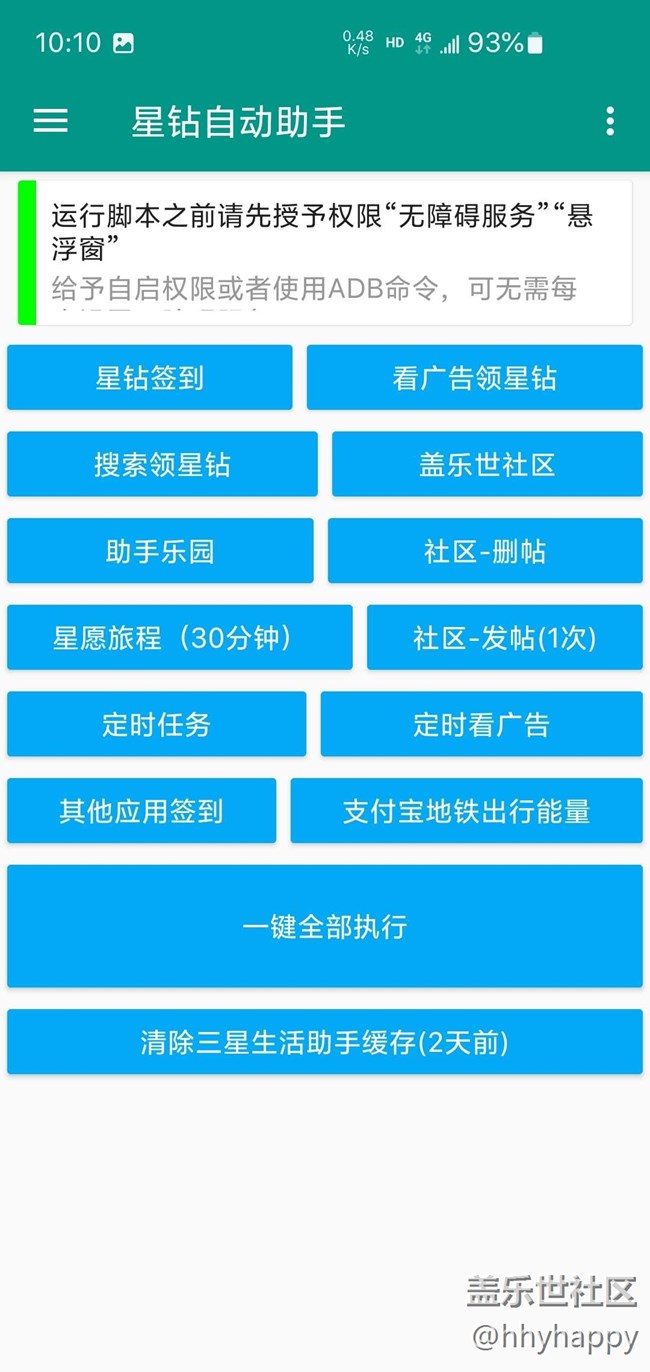Screen dimensions: 650x1372
Task: Execute 一键全部执行
Action: [x=325, y=926]
